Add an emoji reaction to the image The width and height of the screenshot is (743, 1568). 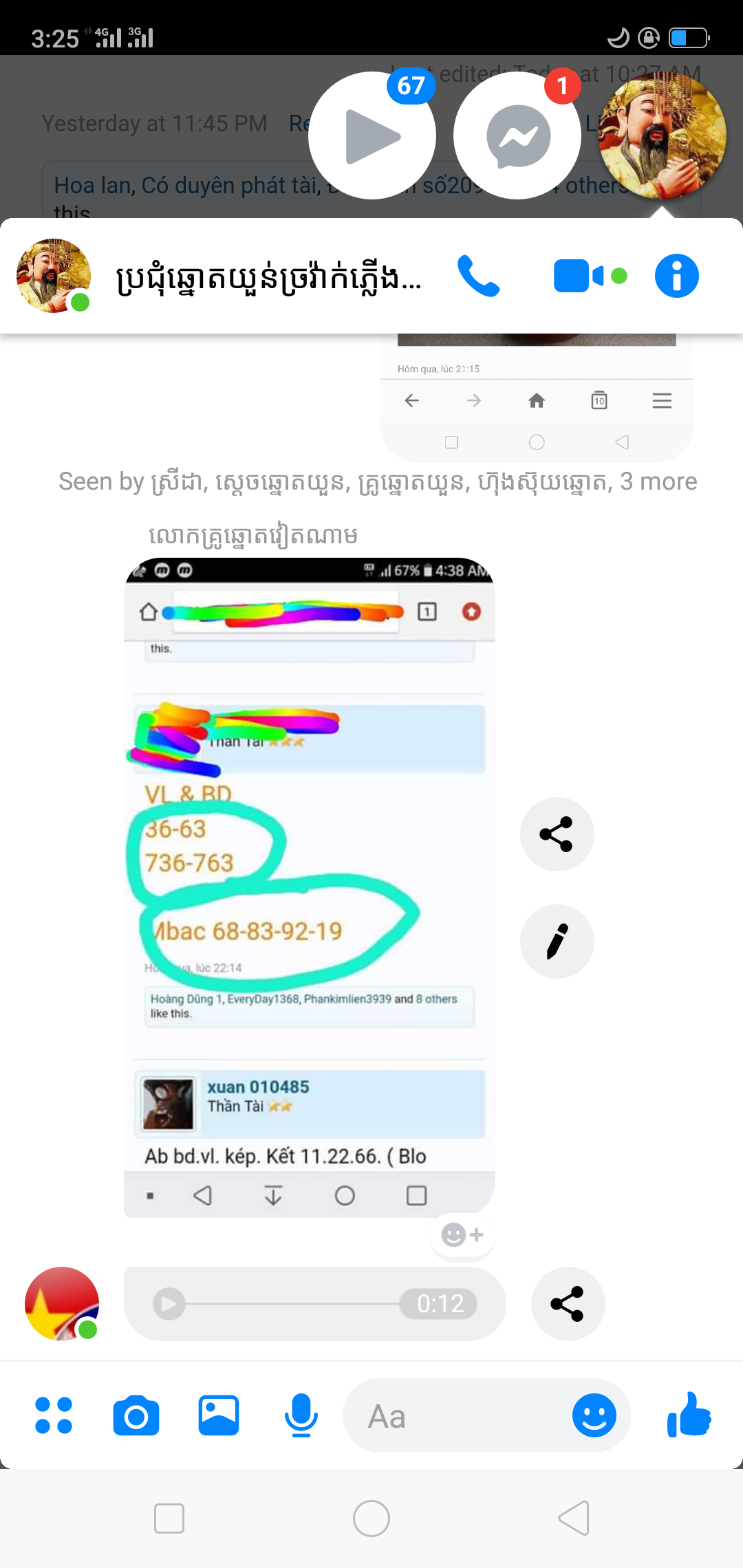[x=462, y=1235]
